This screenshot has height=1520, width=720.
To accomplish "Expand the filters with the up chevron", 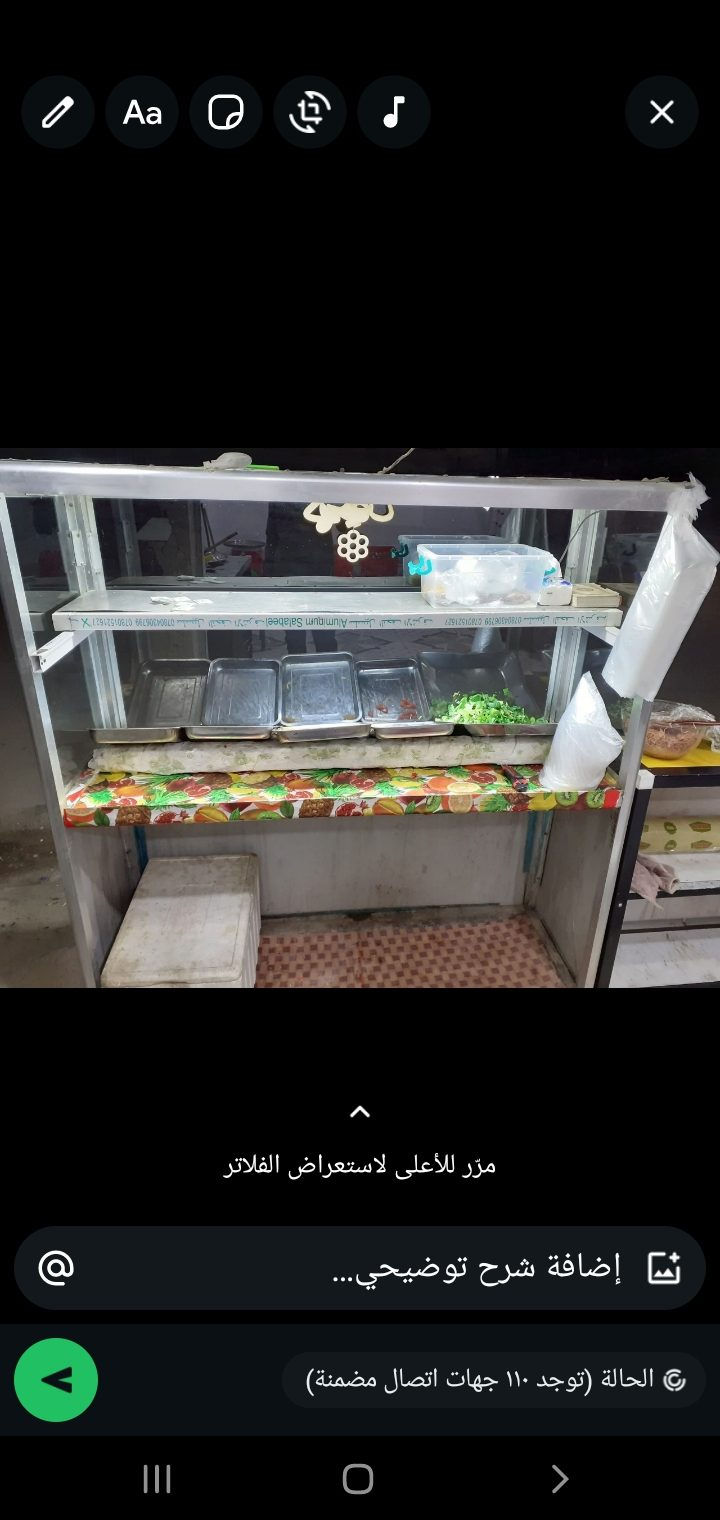I will [360, 1112].
